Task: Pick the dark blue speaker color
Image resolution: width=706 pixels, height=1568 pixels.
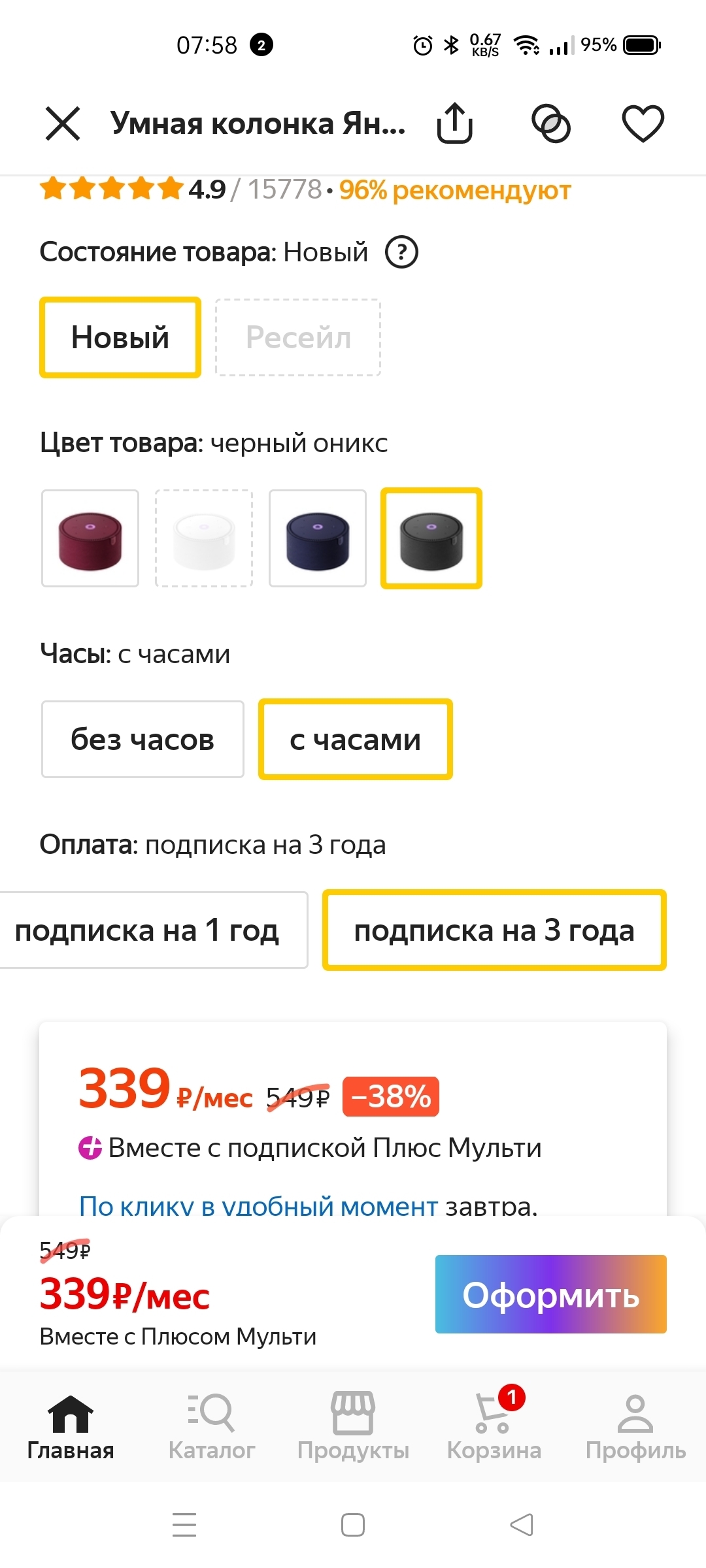Action: point(318,538)
